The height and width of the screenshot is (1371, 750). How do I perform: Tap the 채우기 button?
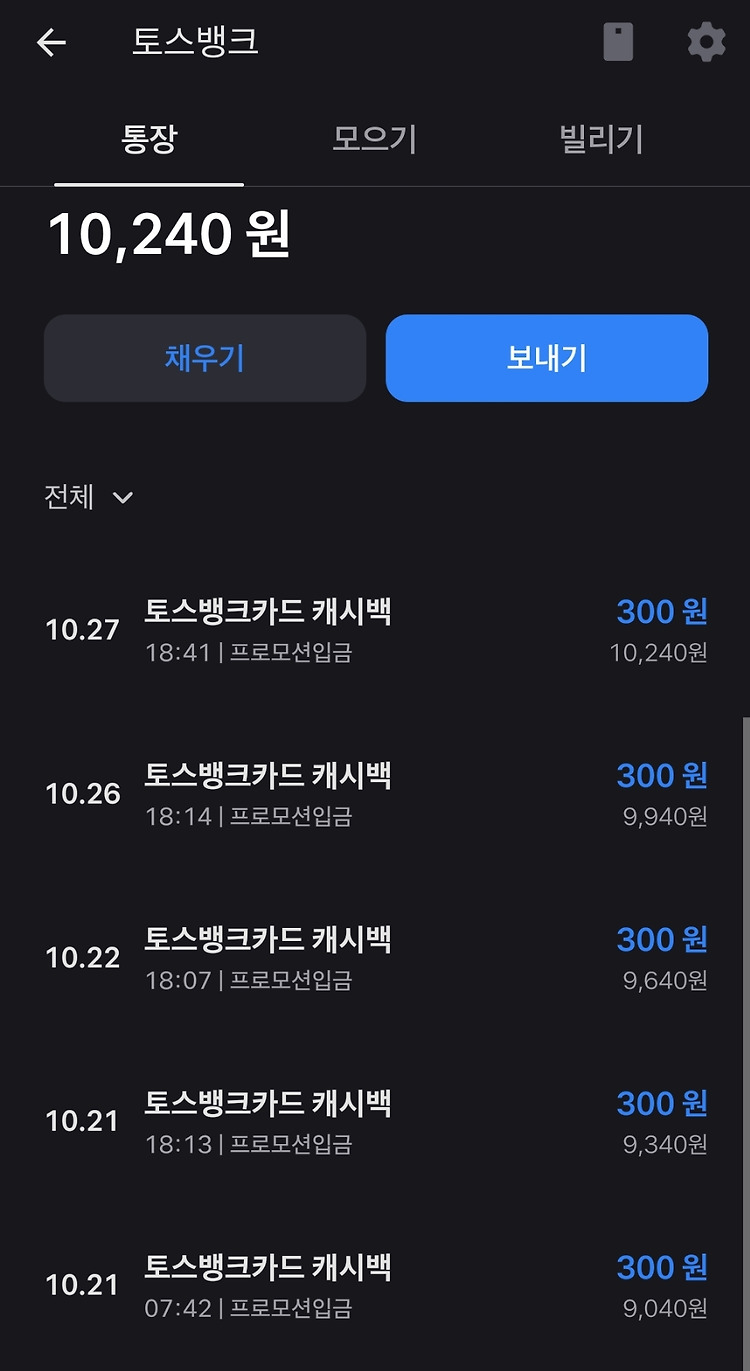click(205, 358)
